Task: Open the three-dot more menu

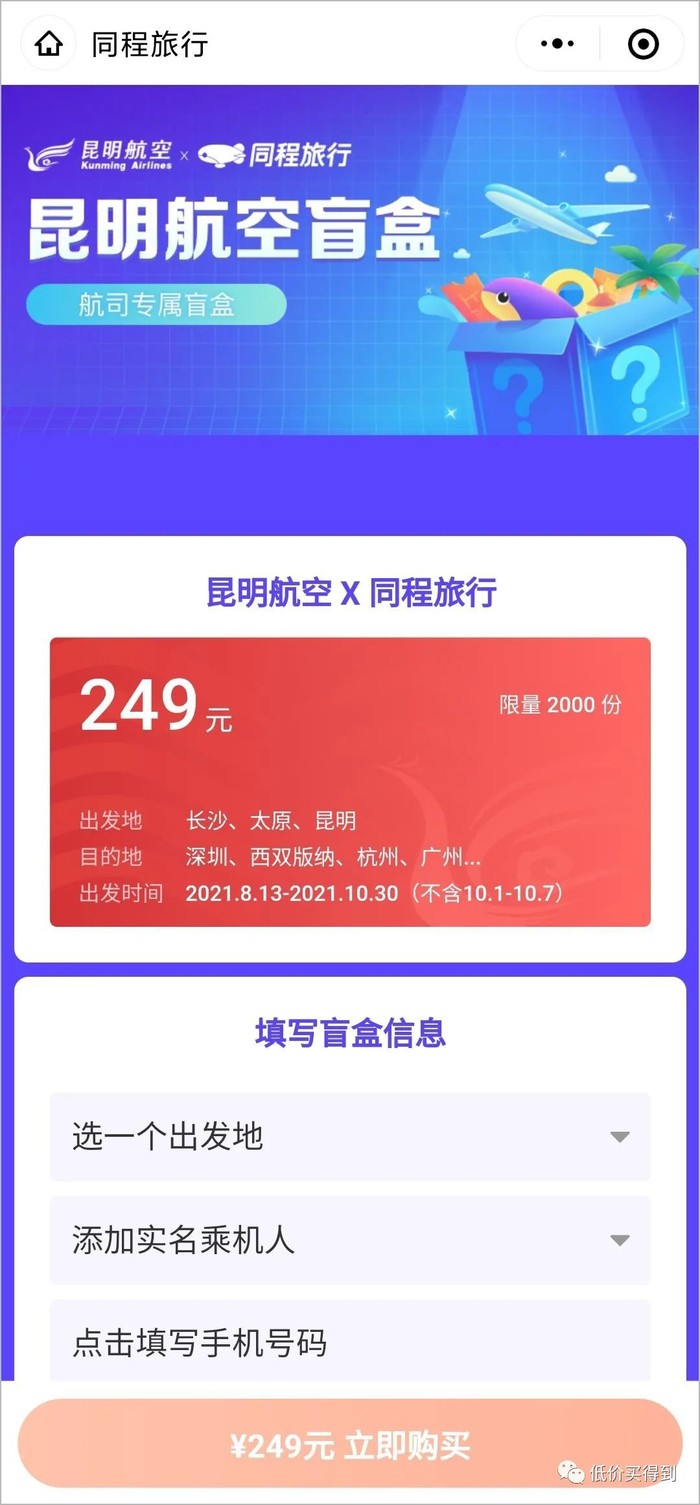Action: coord(557,44)
